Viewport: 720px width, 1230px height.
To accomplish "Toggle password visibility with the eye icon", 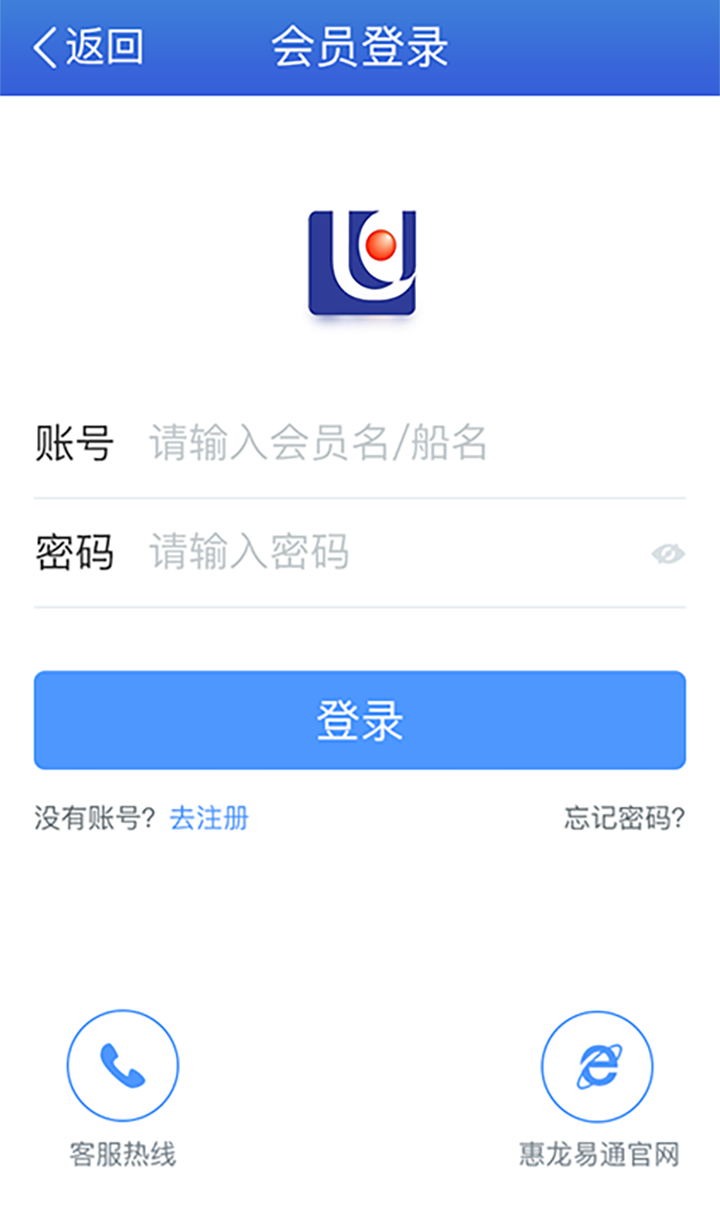I will click(x=668, y=552).
